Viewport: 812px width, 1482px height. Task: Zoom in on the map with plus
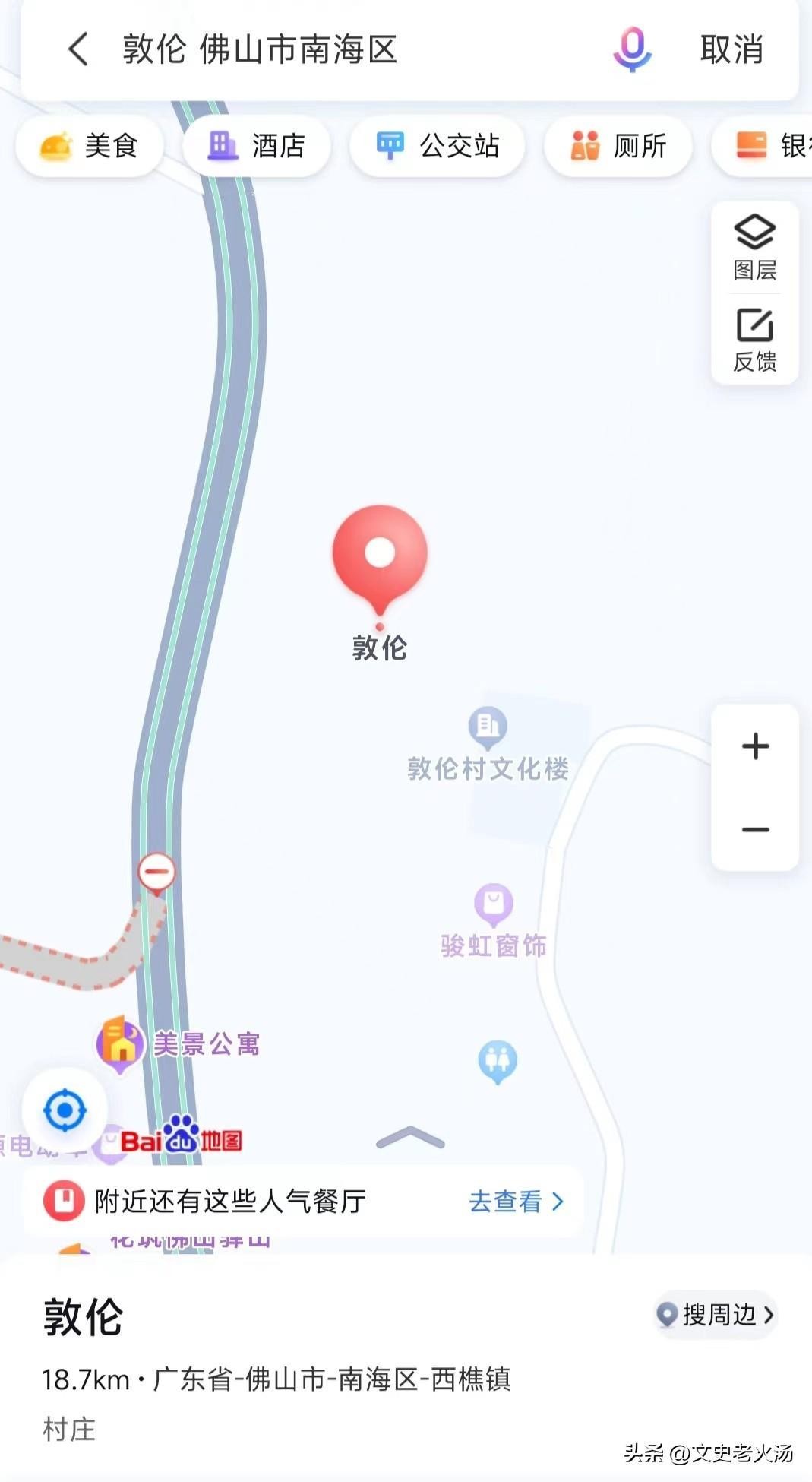click(755, 746)
